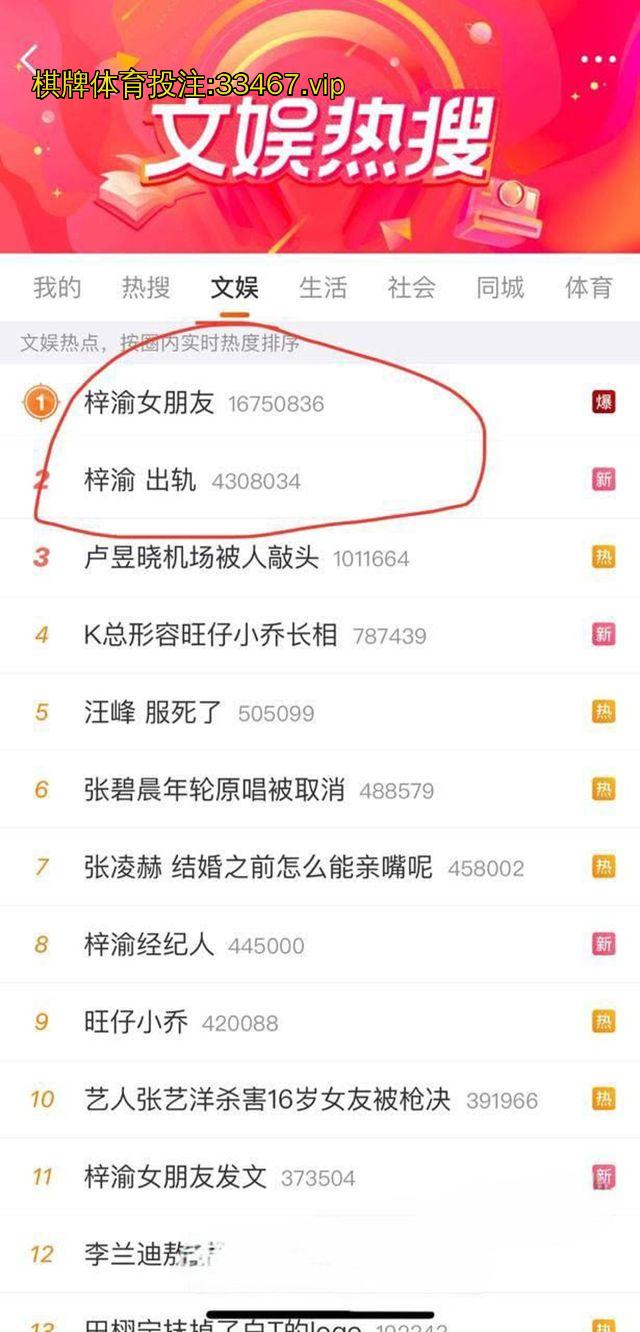The height and width of the screenshot is (1332, 640).
Task: View 张凌赫 结婚之前怎么能亲嘴呢 topic
Action: coord(258,867)
